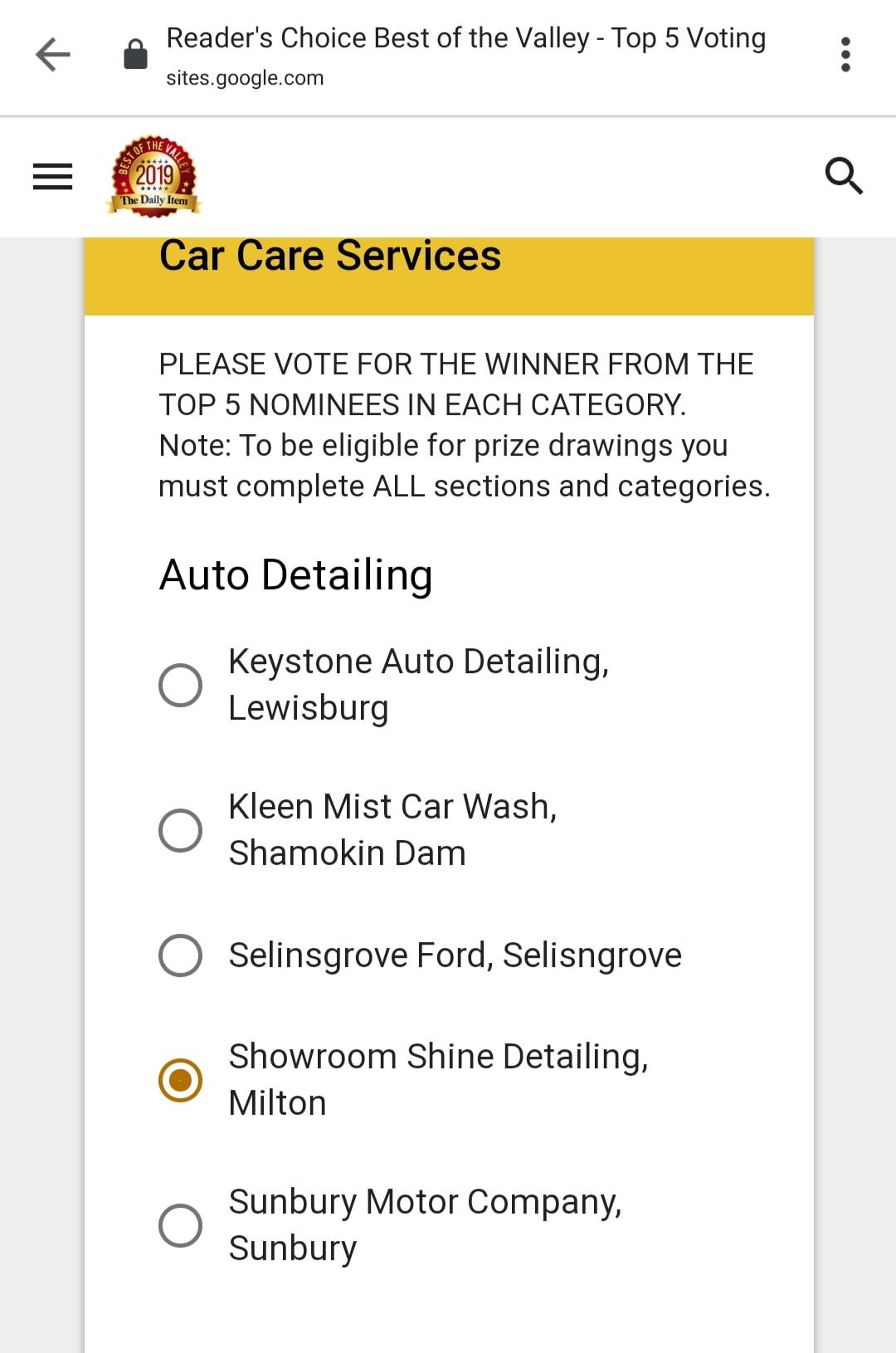
Task: Open the browser overflow menu
Action: click(x=845, y=55)
